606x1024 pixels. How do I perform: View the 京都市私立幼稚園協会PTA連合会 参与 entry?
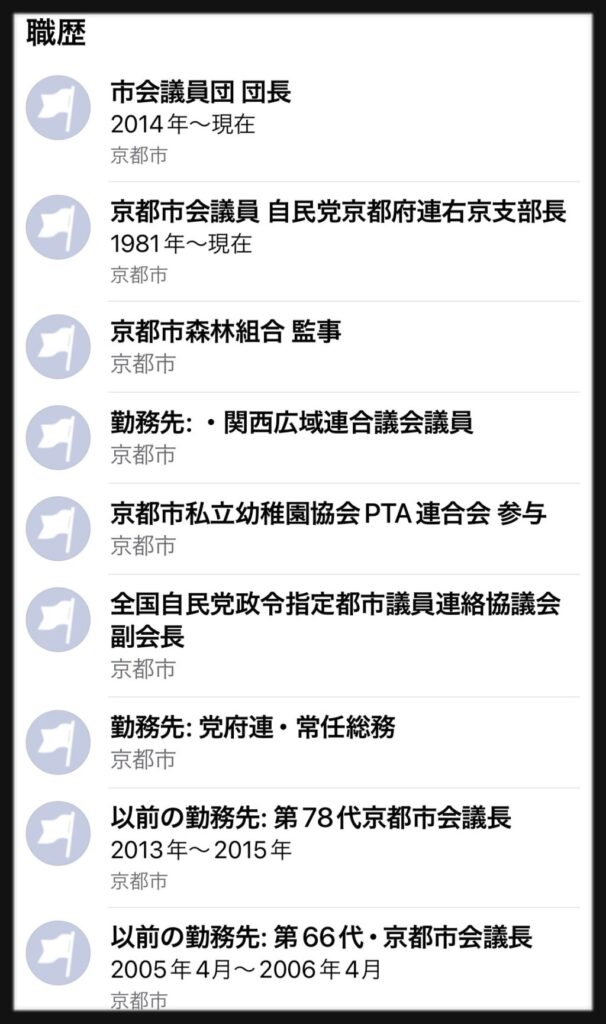[302, 529]
